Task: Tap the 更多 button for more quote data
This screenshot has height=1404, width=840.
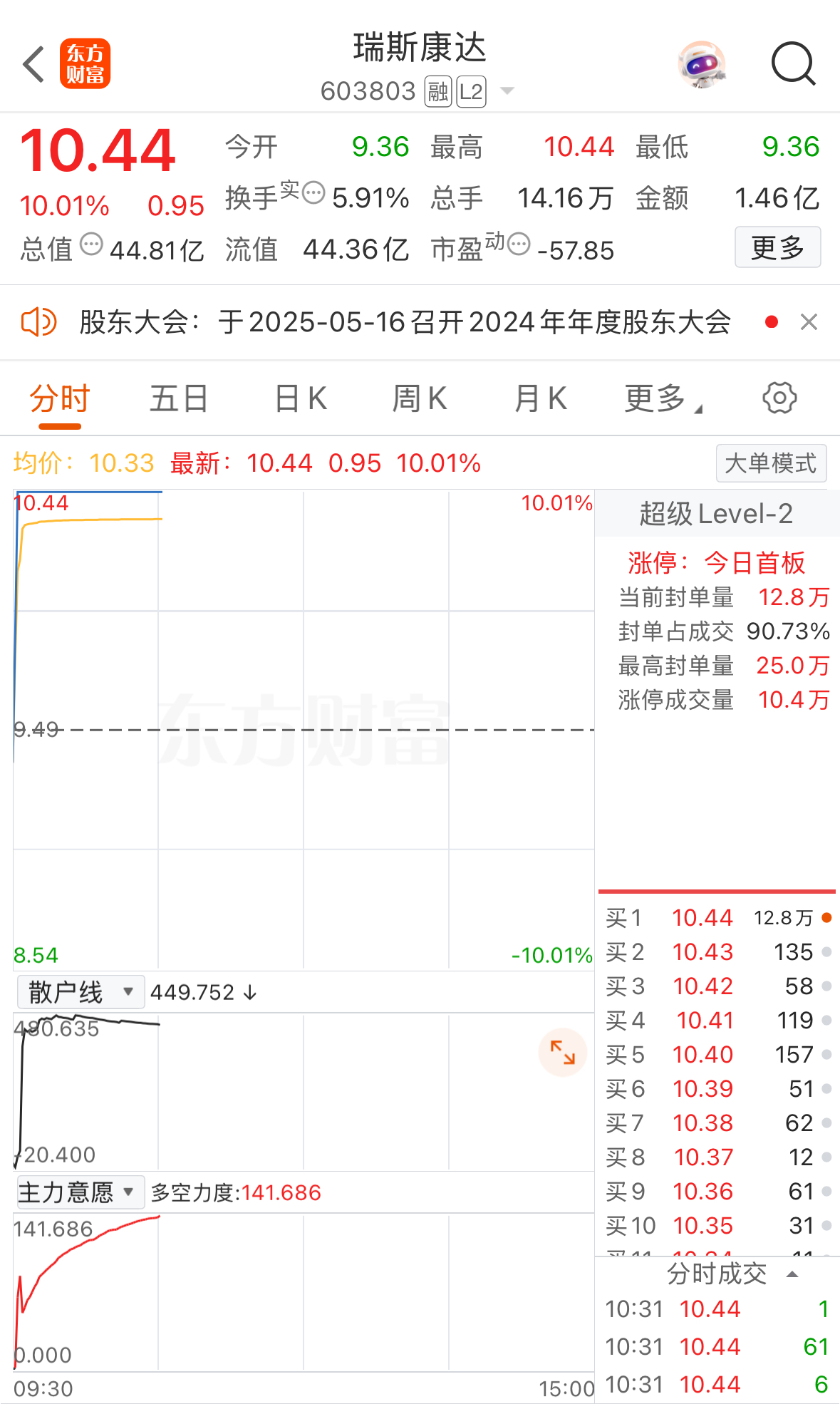Action: pyautogui.click(x=777, y=247)
